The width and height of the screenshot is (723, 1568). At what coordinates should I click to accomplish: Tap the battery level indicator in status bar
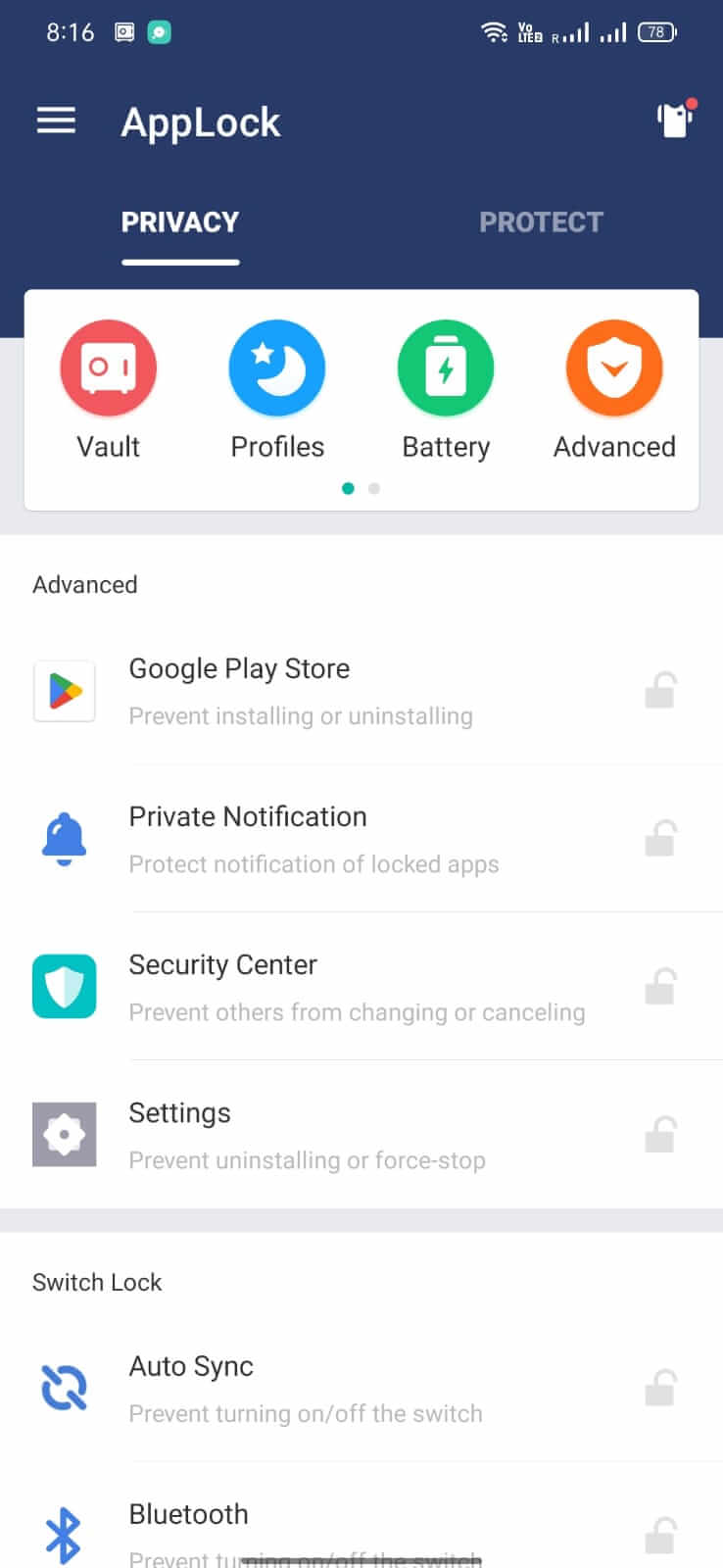(x=657, y=31)
